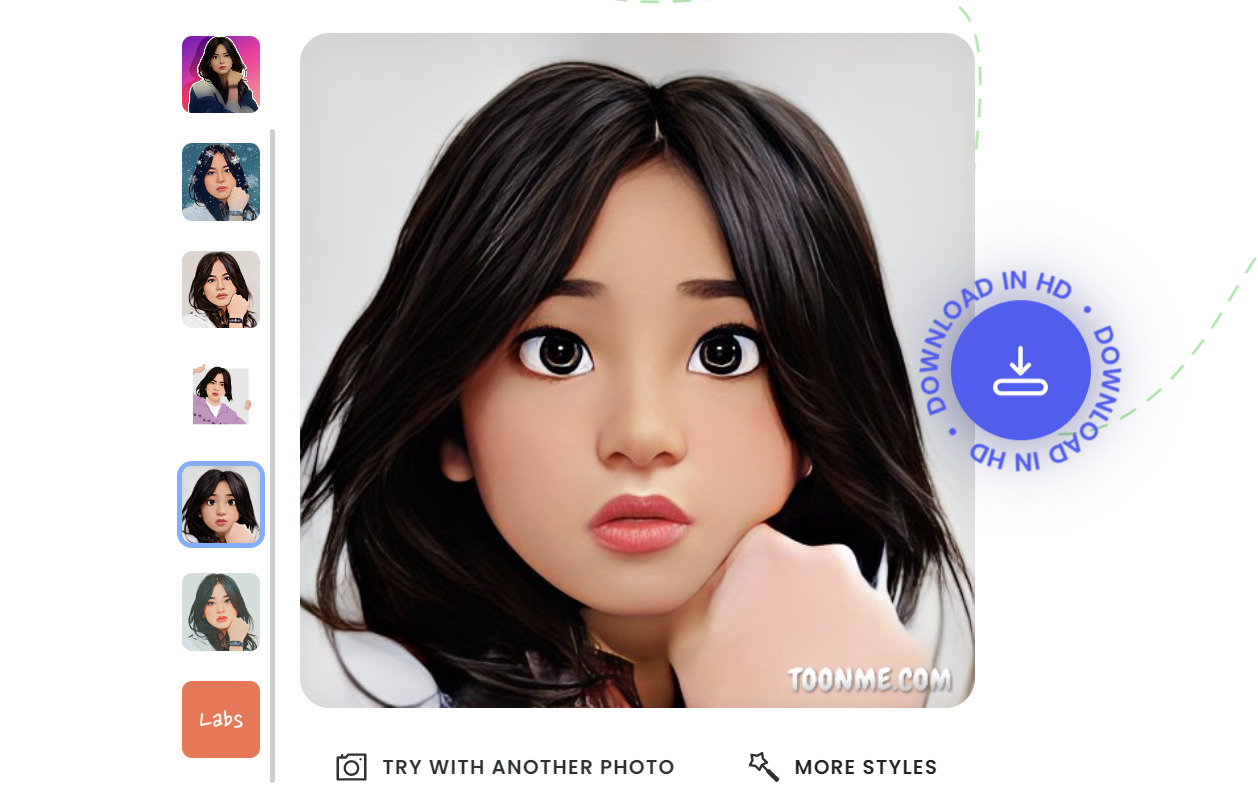Try with another photo
1258x794 pixels.
pyautogui.click(x=505, y=767)
